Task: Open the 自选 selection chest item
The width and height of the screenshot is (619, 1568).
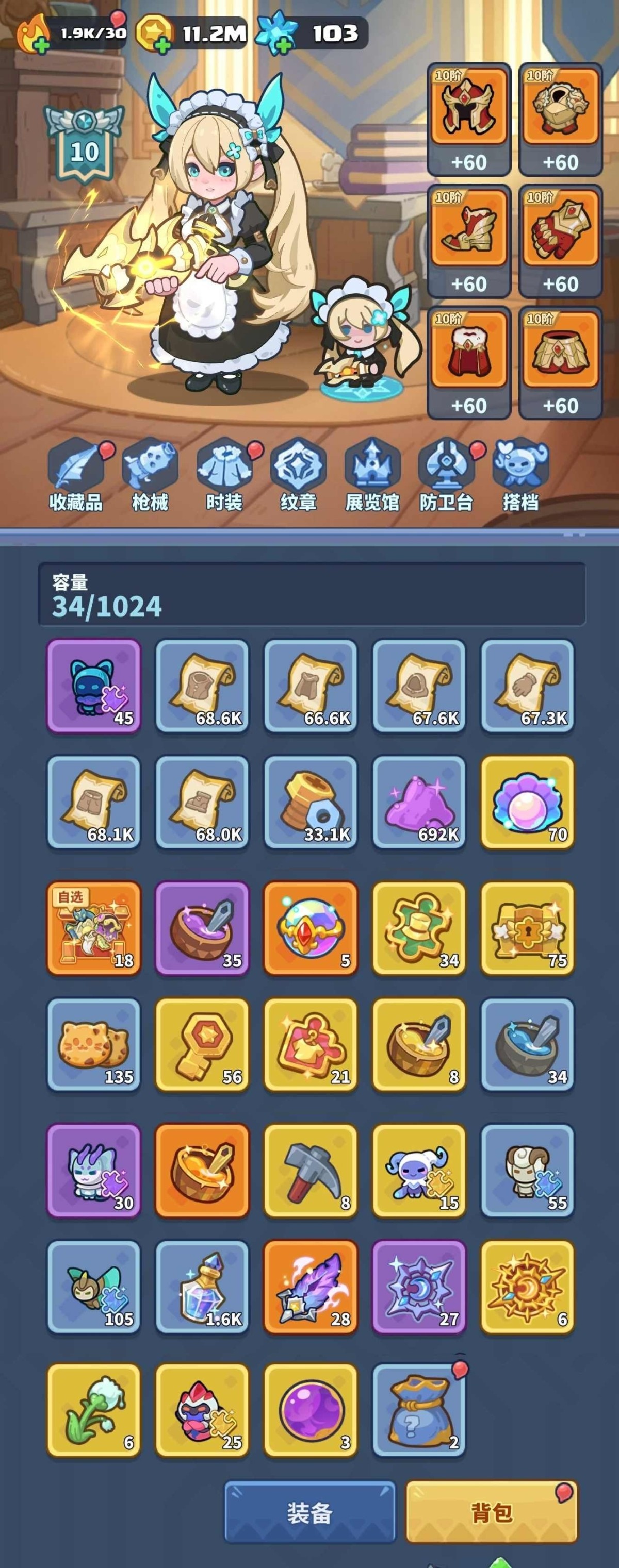Action: pos(94,928)
